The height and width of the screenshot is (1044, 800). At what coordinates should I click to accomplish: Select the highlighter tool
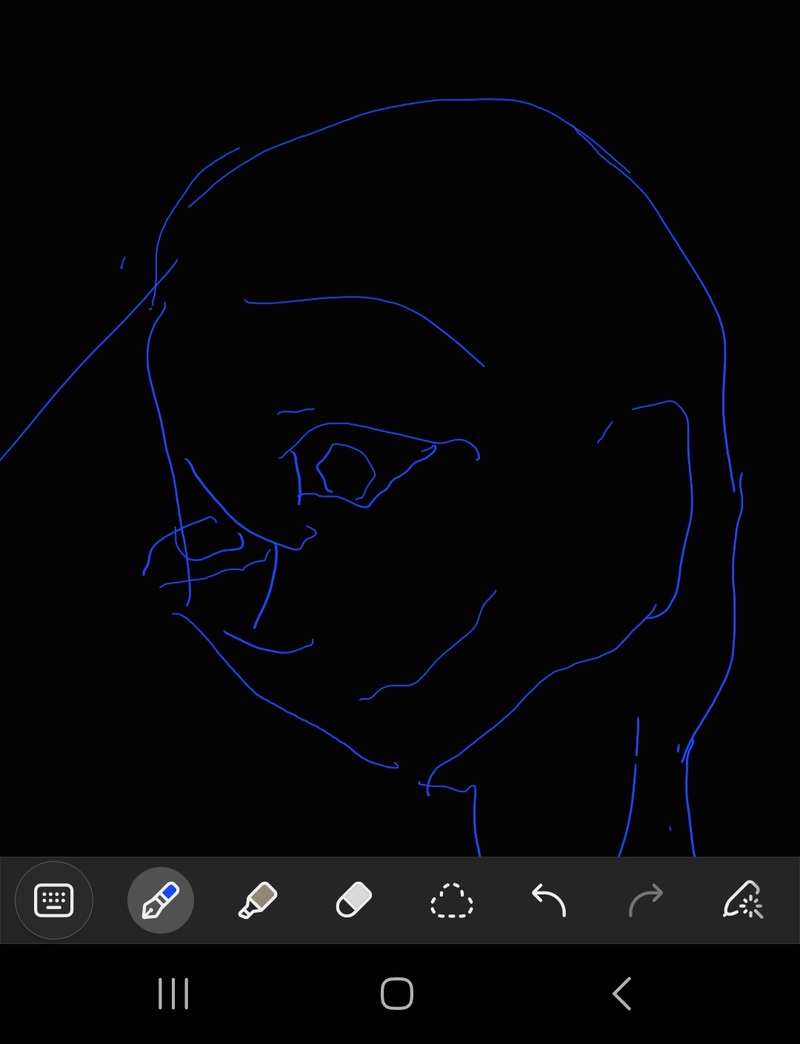pyautogui.click(x=257, y=900)
